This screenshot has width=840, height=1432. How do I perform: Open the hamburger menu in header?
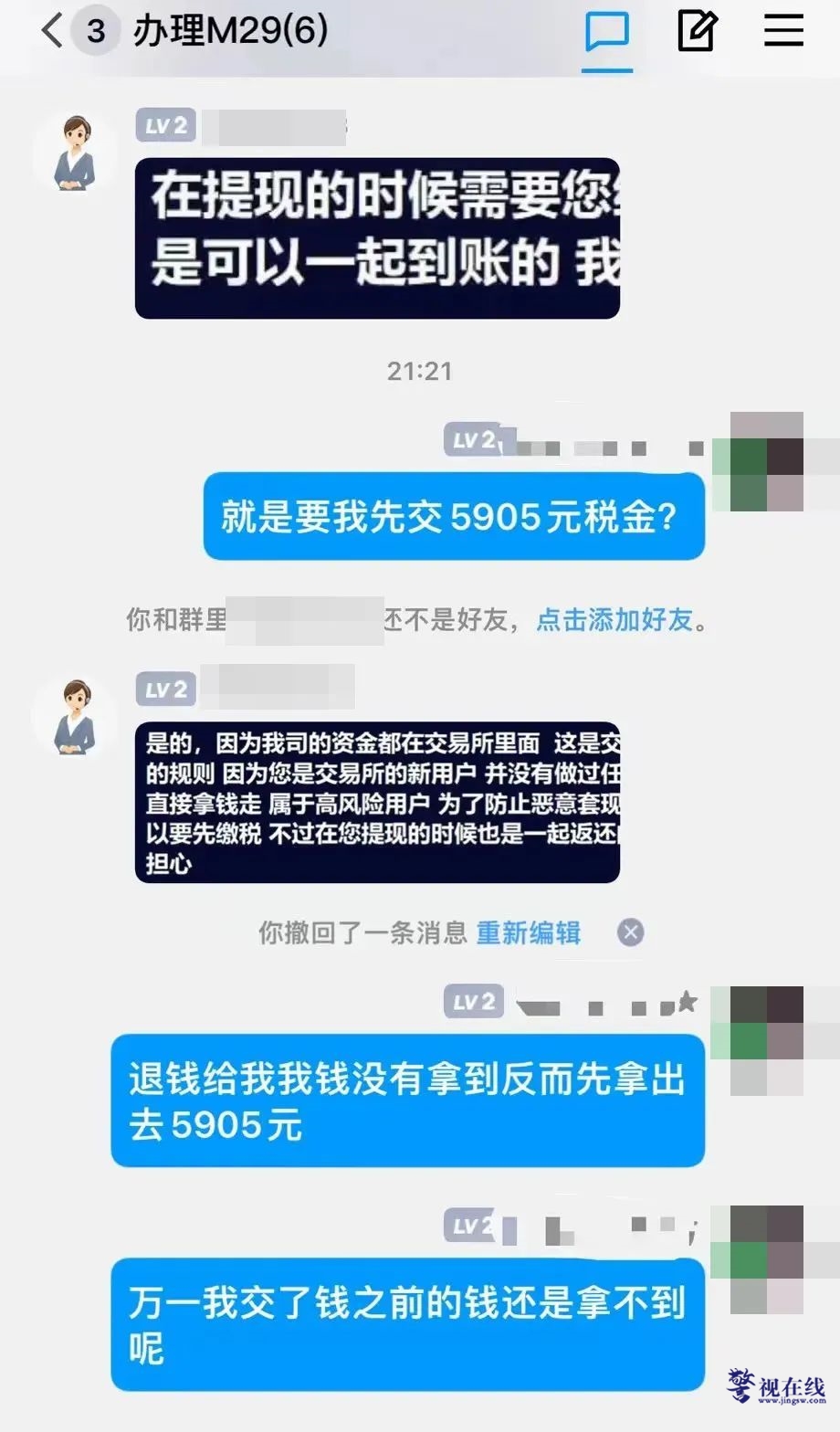783,31
